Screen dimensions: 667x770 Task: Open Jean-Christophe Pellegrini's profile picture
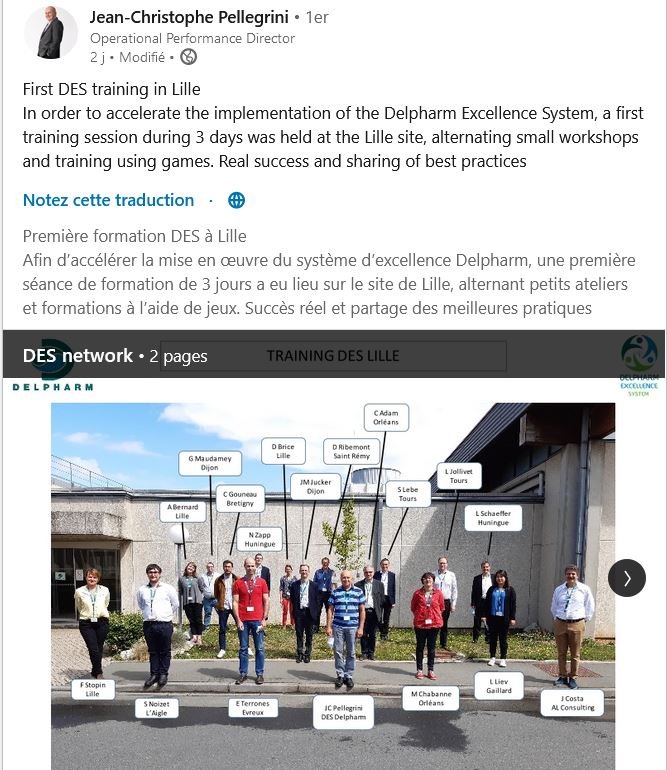pyautogui.click(x=50, y=32)
